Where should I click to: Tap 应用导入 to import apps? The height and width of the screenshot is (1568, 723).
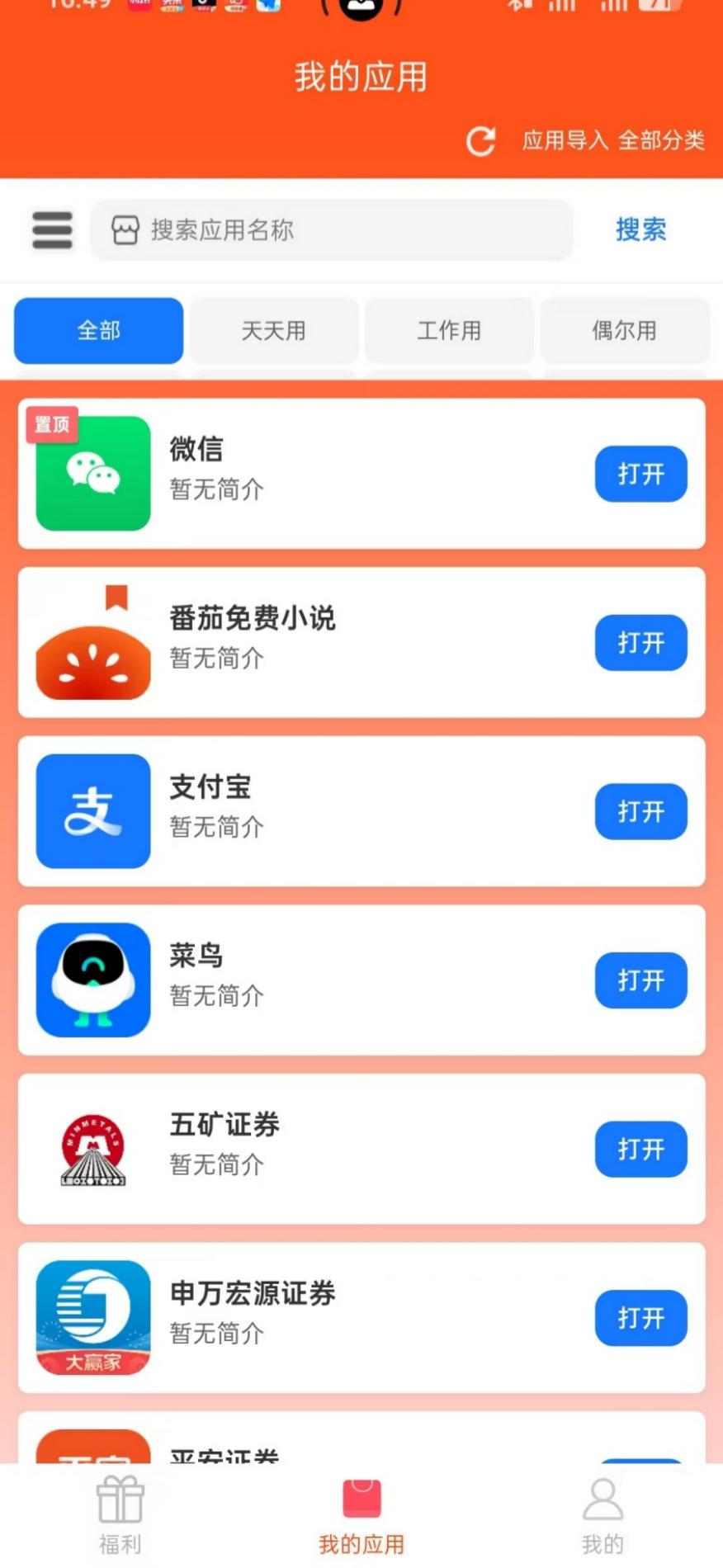point(565,141)
